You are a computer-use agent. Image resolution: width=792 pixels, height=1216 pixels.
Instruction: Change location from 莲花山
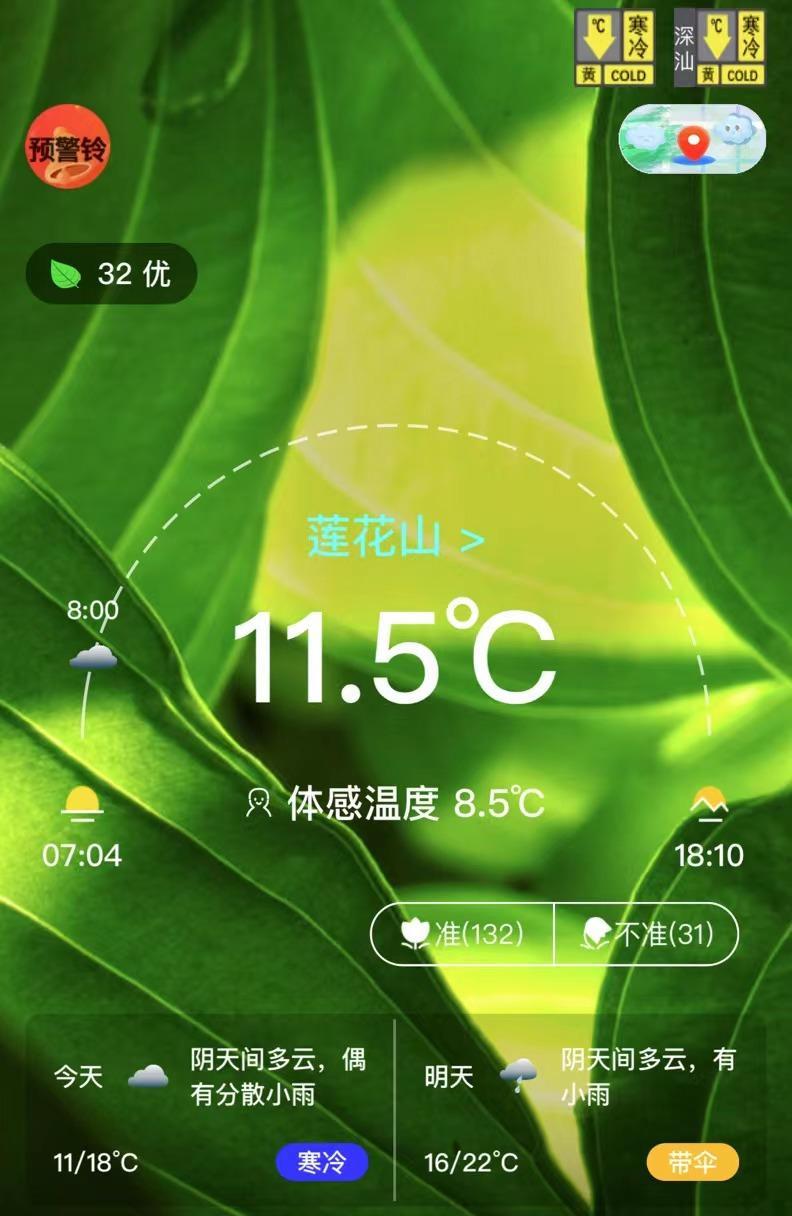click(x=395, y=539)
